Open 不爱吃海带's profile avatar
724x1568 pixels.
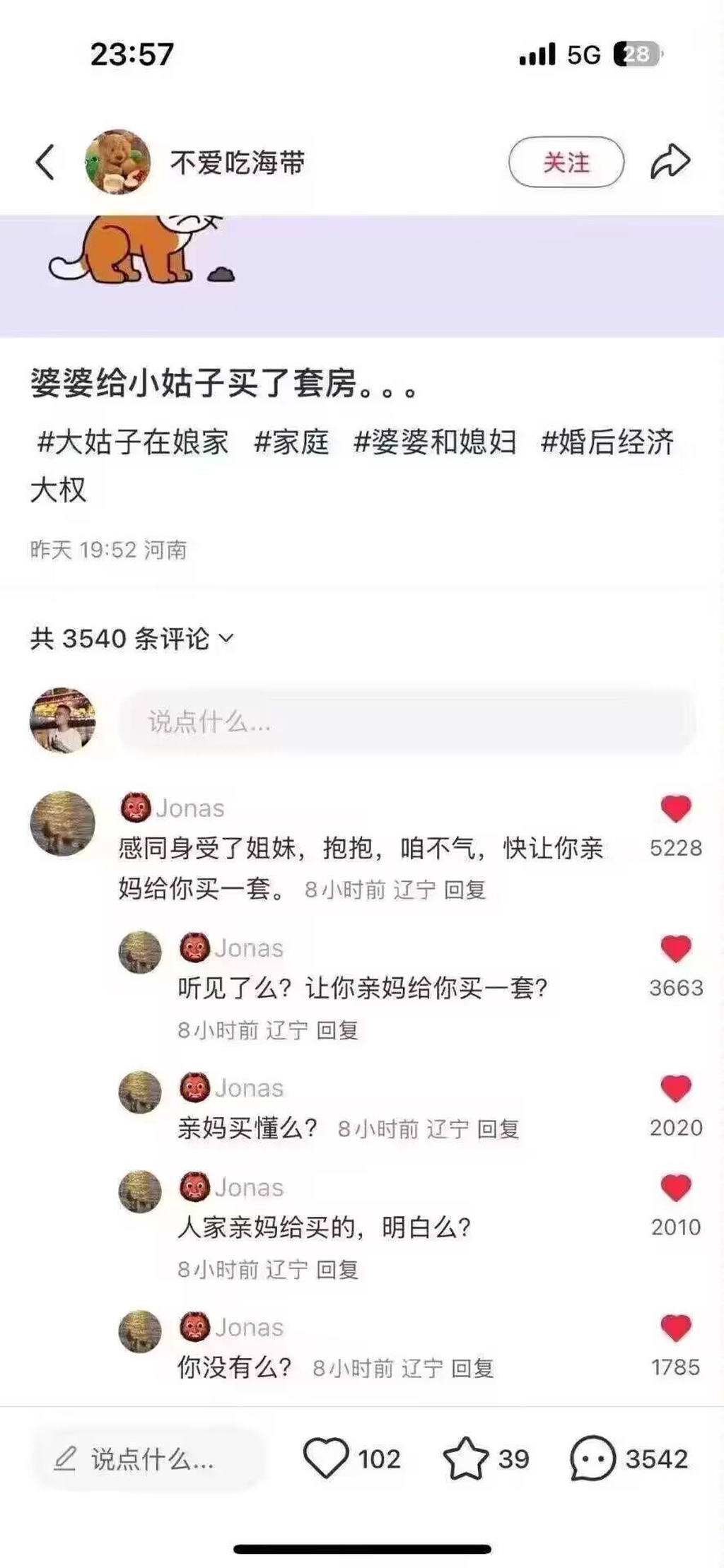coord(117,162)
